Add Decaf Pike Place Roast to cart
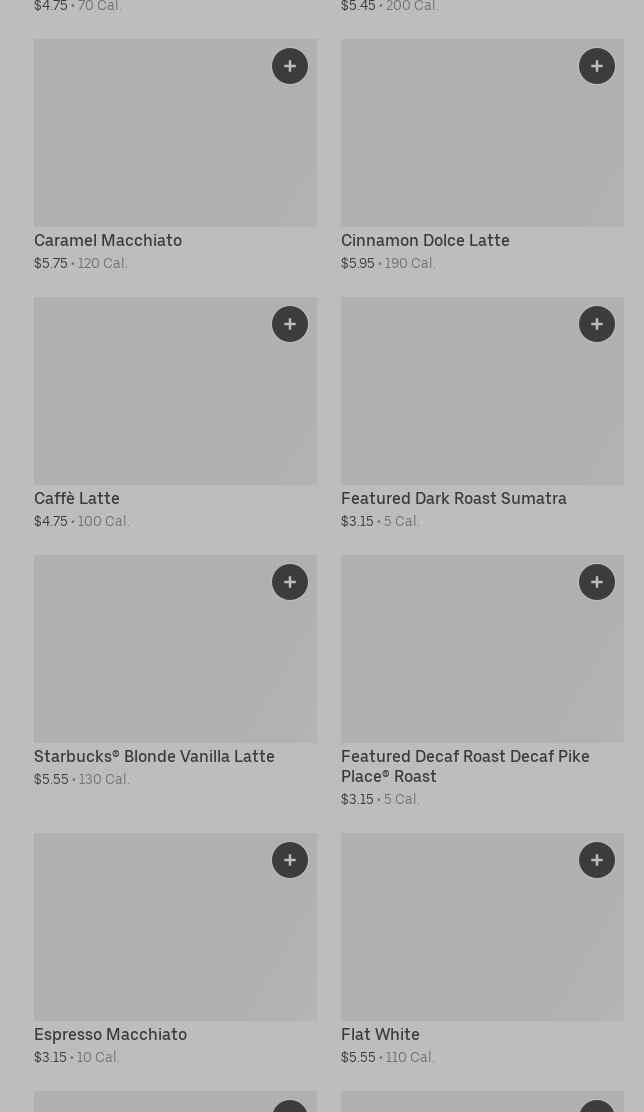644x1112 pixels. (597, 582)
